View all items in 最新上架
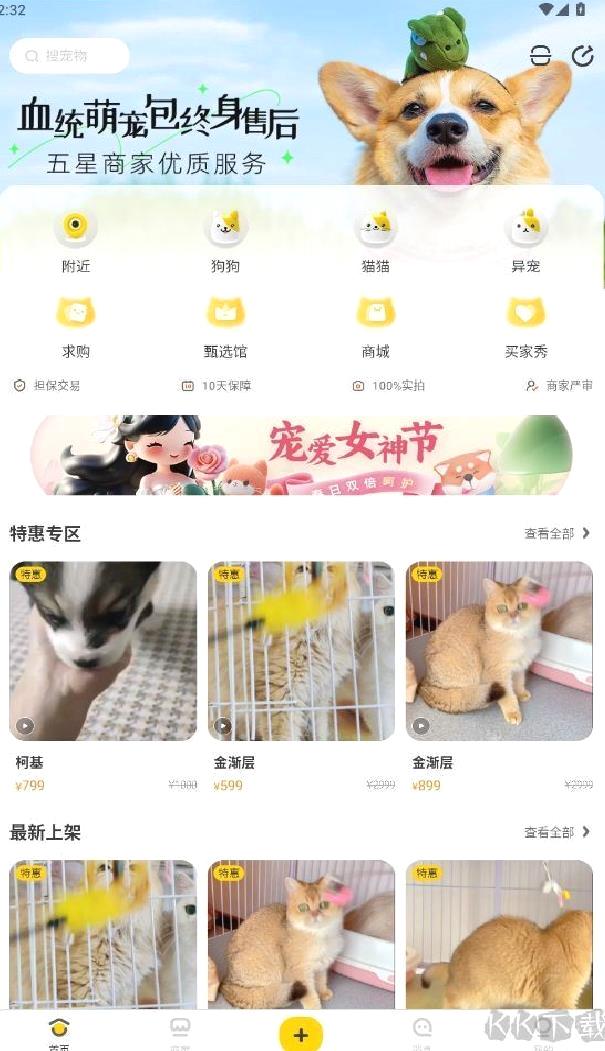Image resolution: width=605 pixels, height=1051 pixels. [x=557, y=832]
